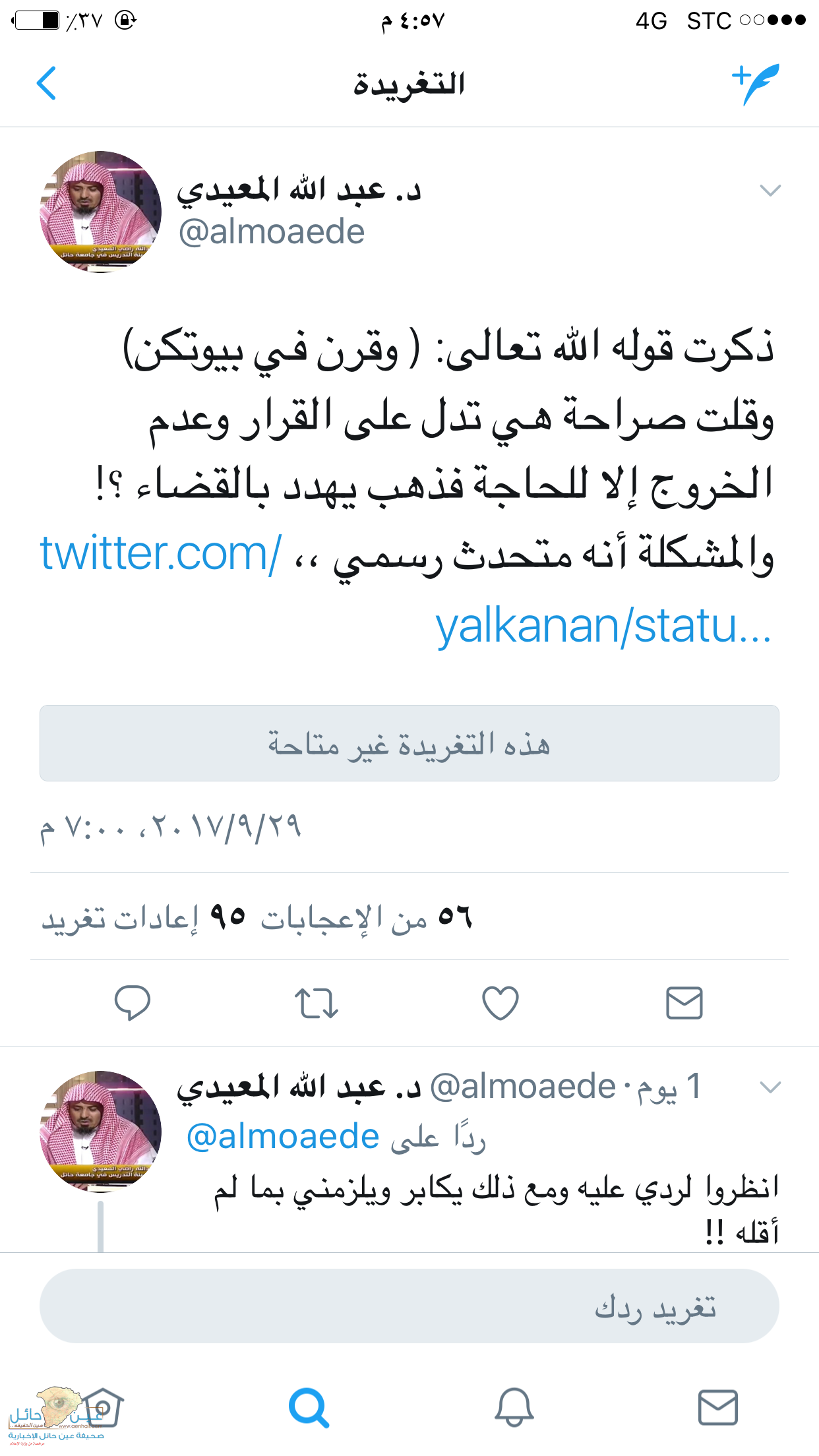Viewport: 819px width, 1456px height.
Task: Expand the main tweet's options chevron
Action: [770, 191]
